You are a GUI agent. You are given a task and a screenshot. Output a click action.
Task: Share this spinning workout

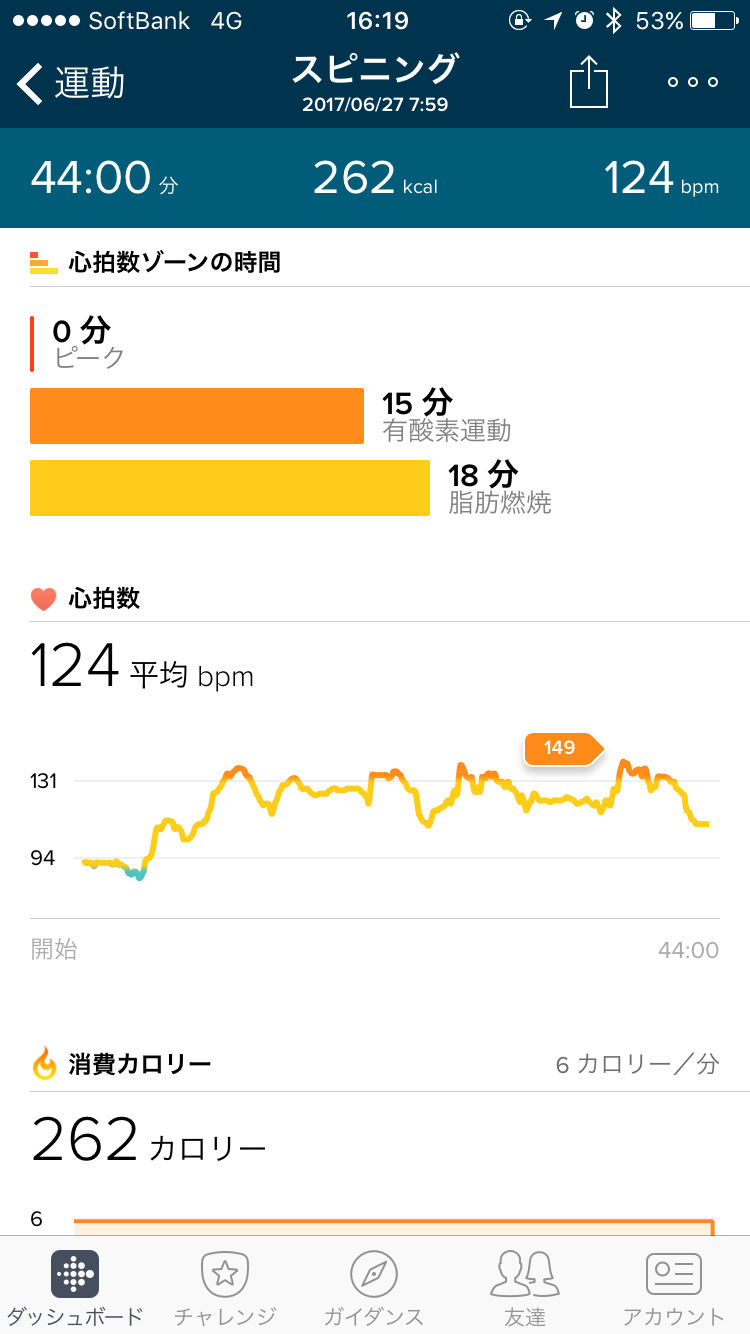pos(589,82)
